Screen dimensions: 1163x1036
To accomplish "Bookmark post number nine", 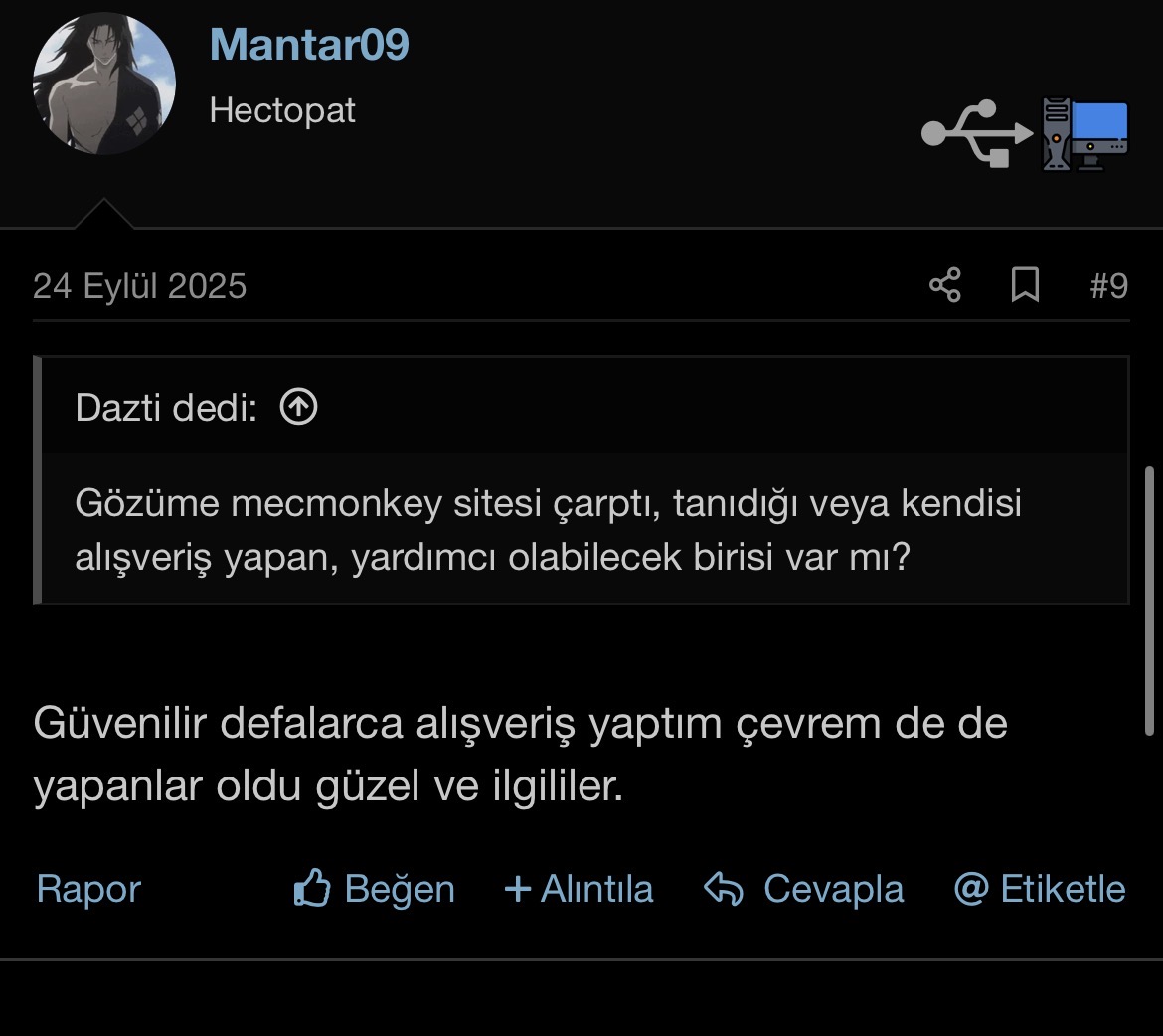I will click(1025, 285).
